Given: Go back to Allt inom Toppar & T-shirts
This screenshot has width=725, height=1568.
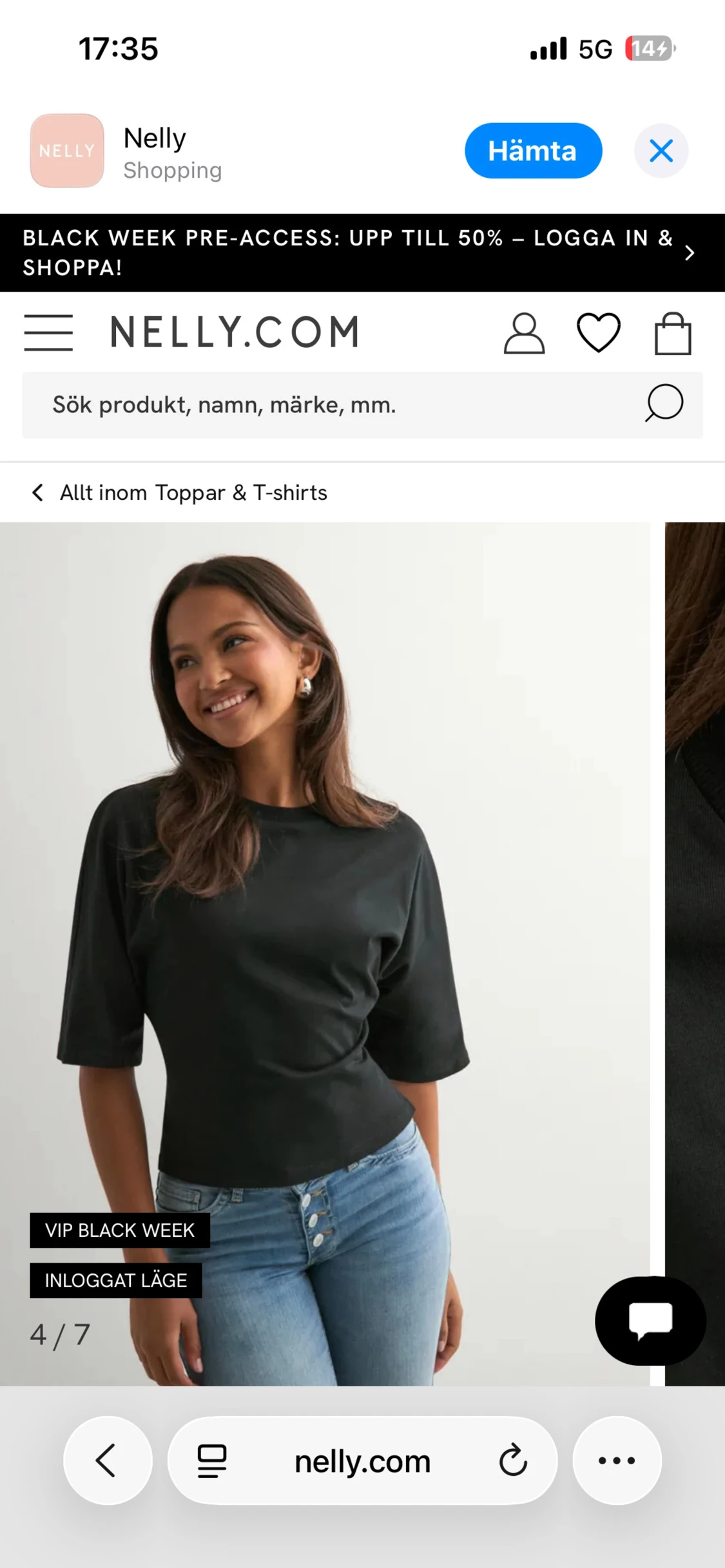Looking at the screenshot, I should [x=180, y=493].
